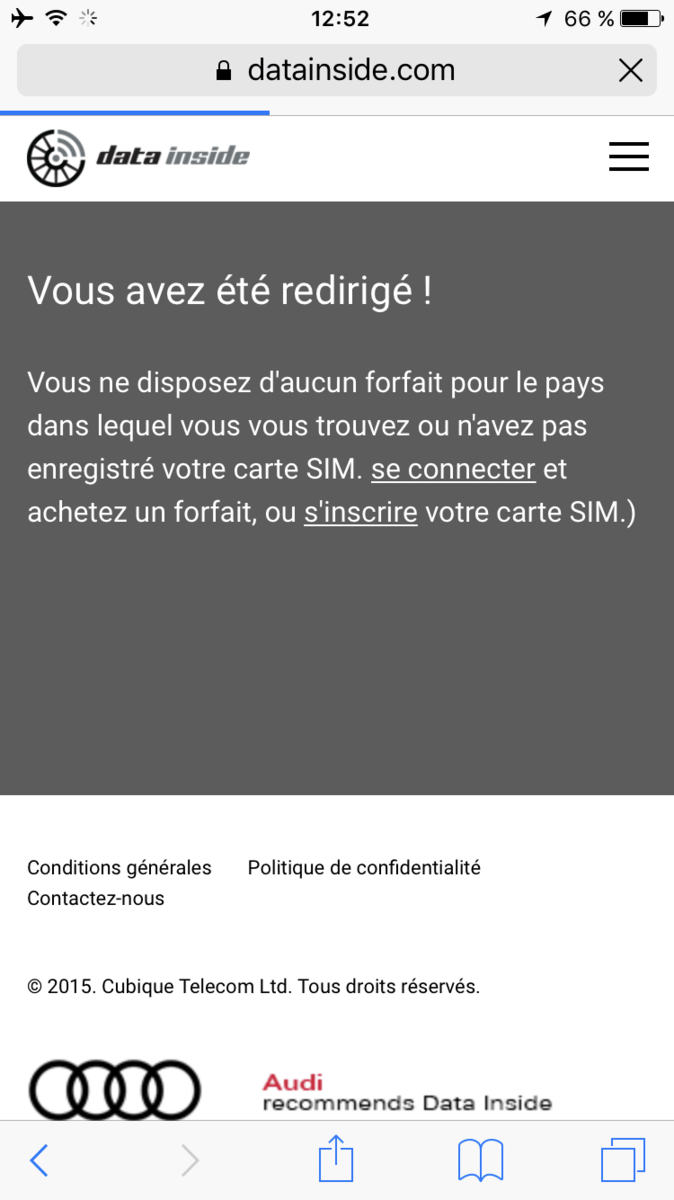
Task: View Politique de confidentialité
Action: click(364, 867)
